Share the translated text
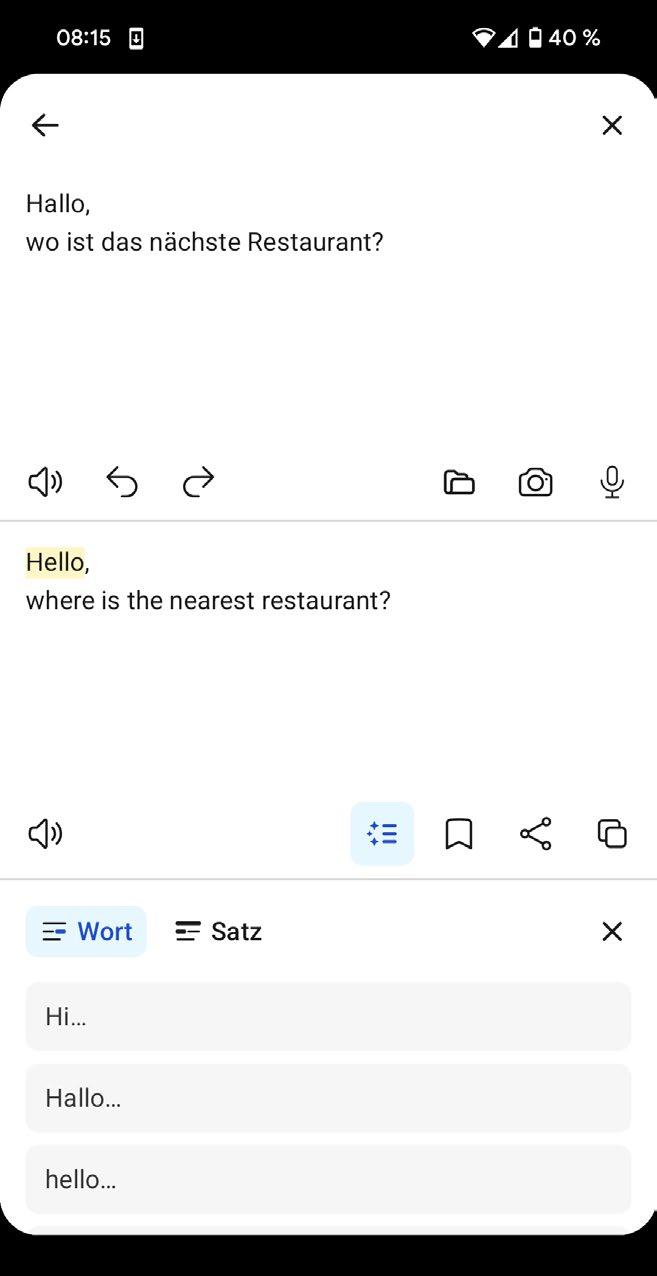657x1276 pixels. coord(536,833)
